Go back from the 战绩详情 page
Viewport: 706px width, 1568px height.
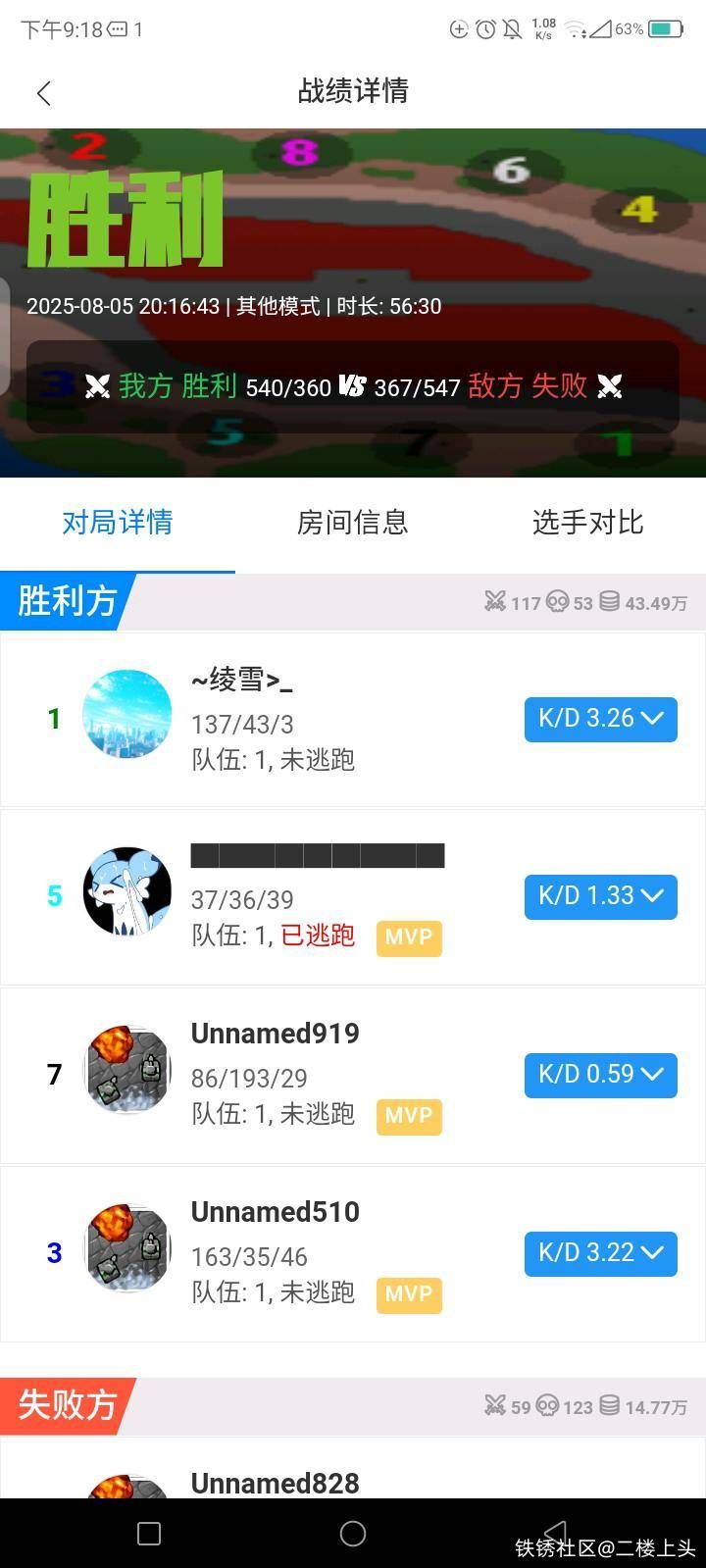pos(43,93)
